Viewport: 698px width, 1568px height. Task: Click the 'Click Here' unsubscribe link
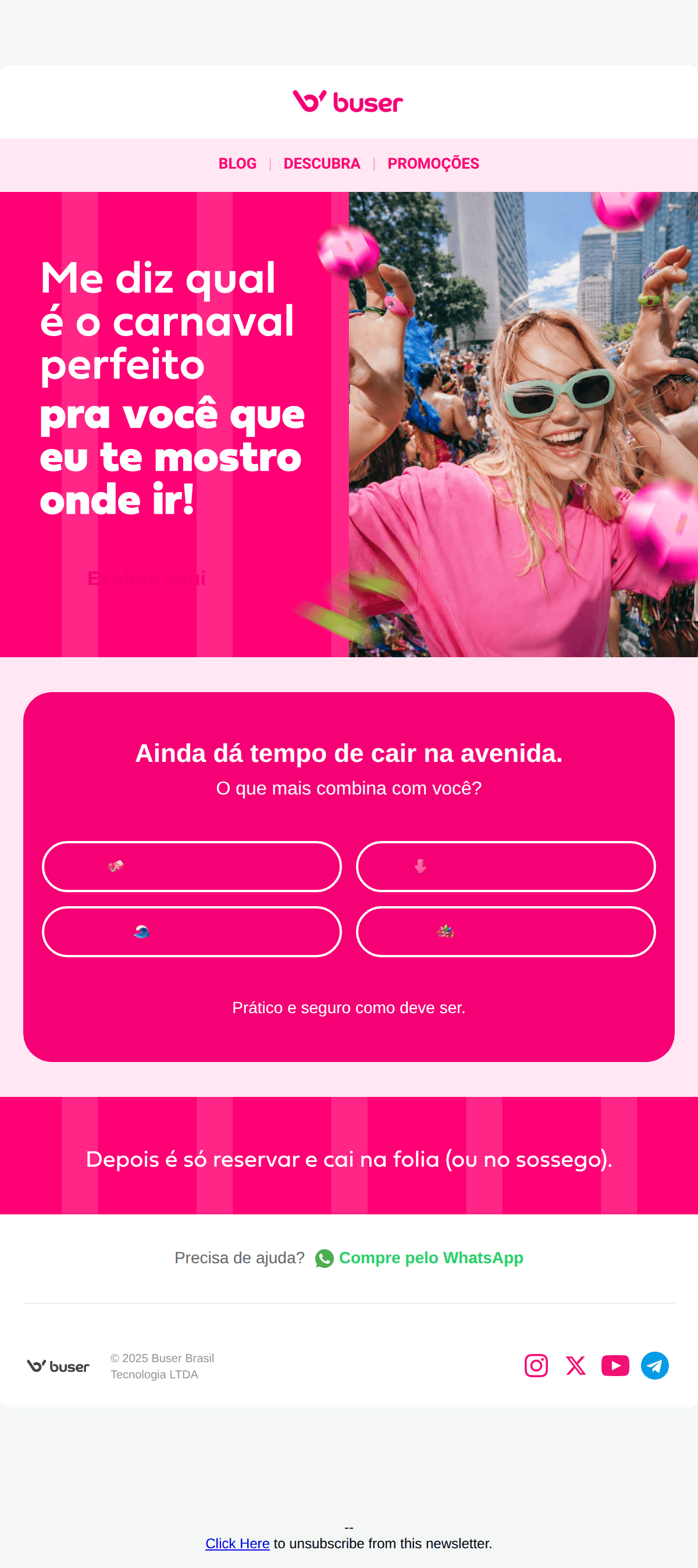point(238,1544)
